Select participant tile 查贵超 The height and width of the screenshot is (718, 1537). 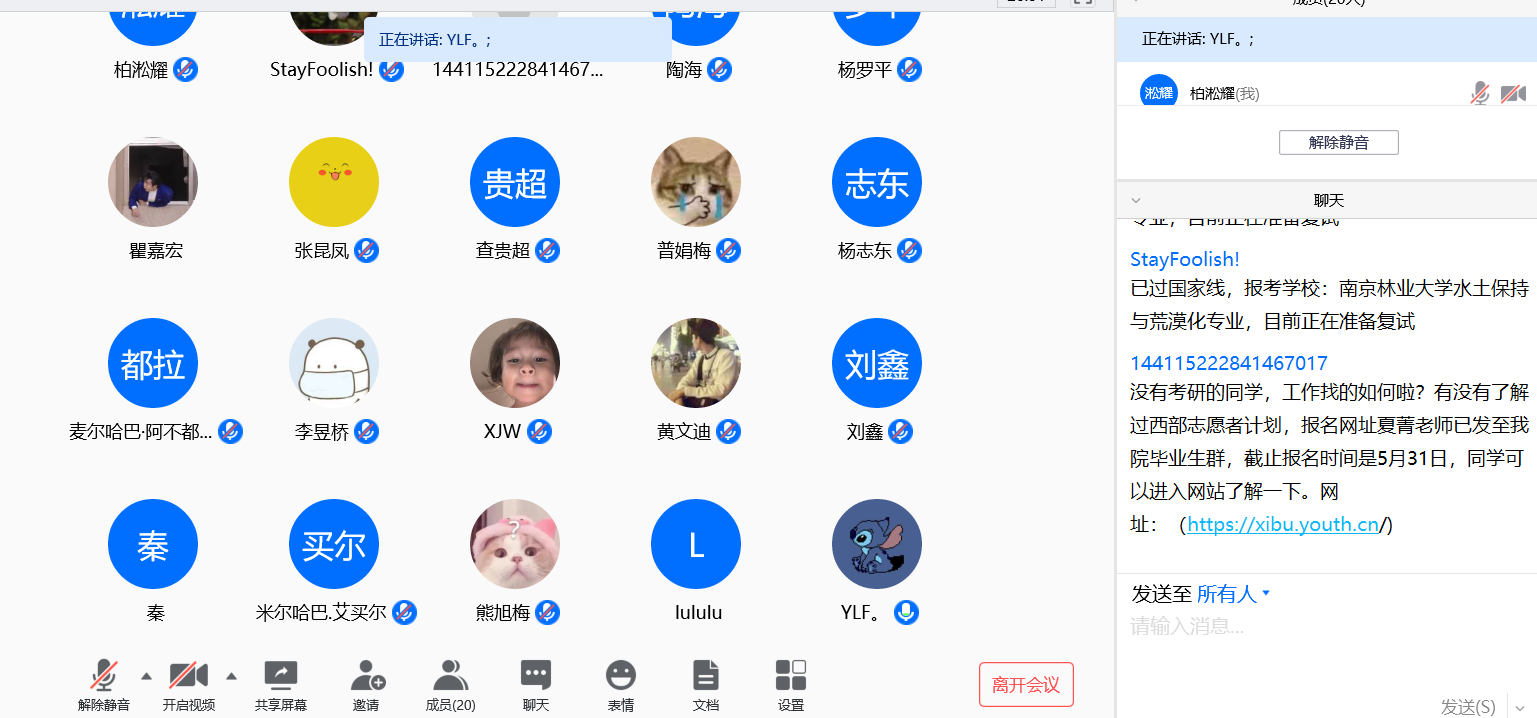point(514,183)
